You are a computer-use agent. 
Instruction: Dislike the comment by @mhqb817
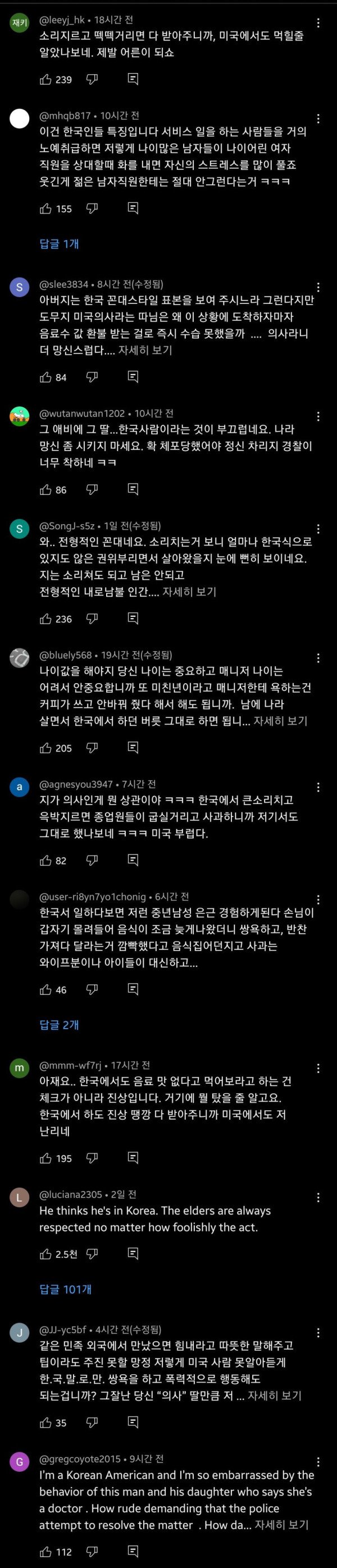(92, 208)
